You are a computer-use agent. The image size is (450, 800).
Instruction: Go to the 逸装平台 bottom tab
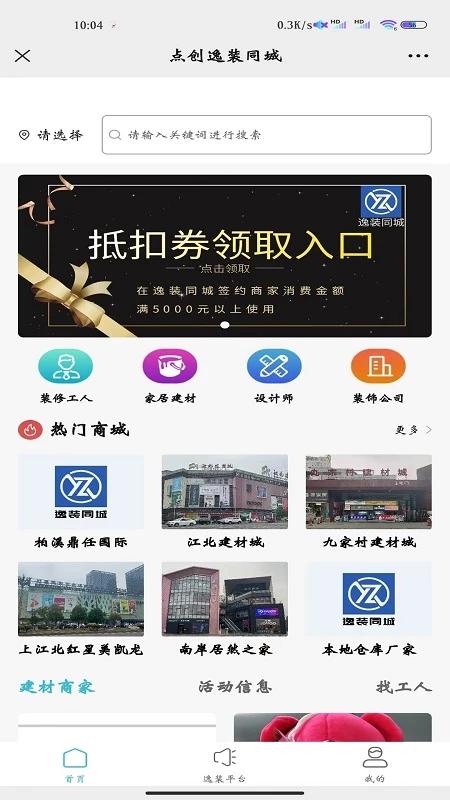pyautogui.click(x=224, y=765)
